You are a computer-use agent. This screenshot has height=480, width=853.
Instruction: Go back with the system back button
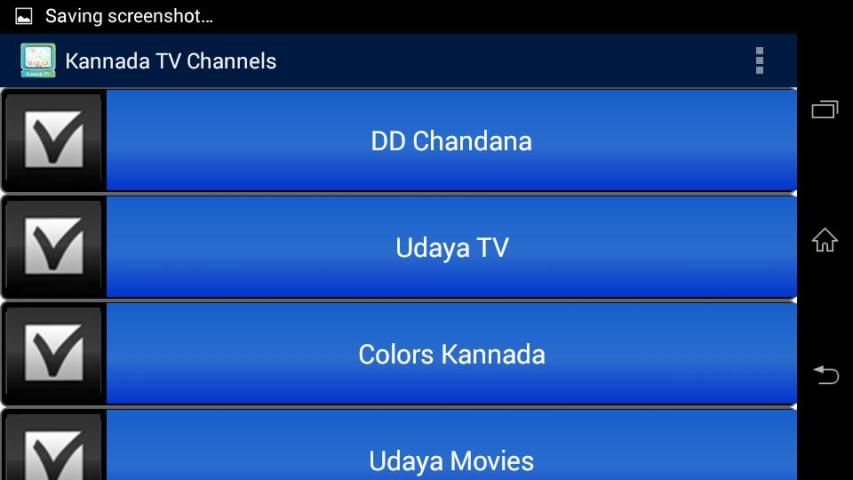(824, 373)
